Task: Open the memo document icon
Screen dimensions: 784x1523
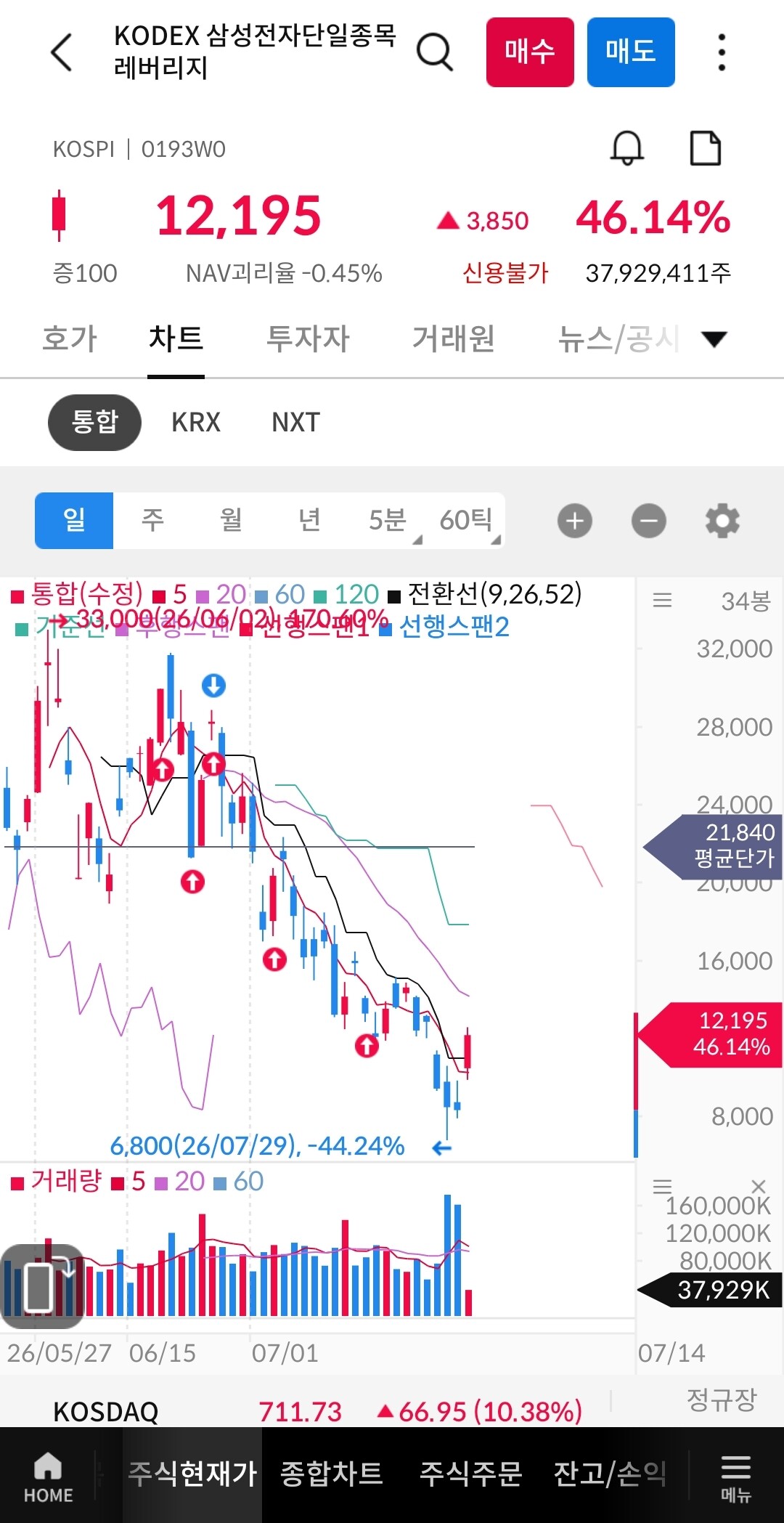Action: coord(705,148)
